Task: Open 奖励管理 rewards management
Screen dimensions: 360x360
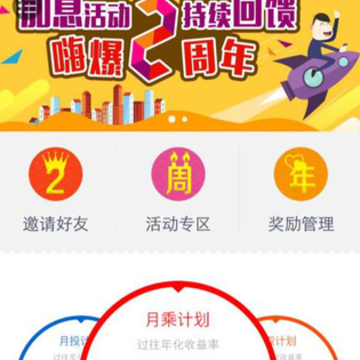Action: tap(301, 190)
